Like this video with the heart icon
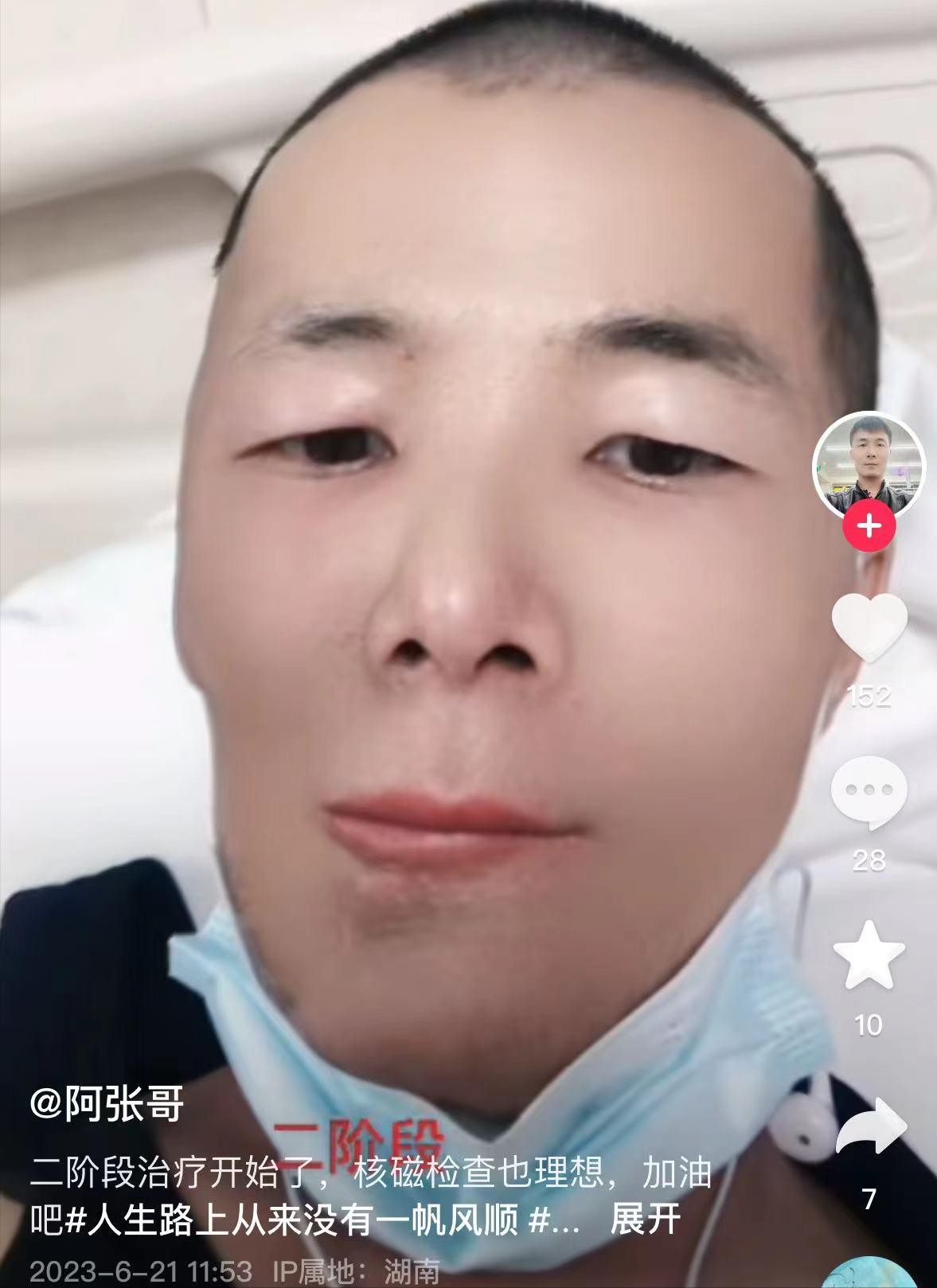This screenshot has width=937, height=1288. [869, 627]
